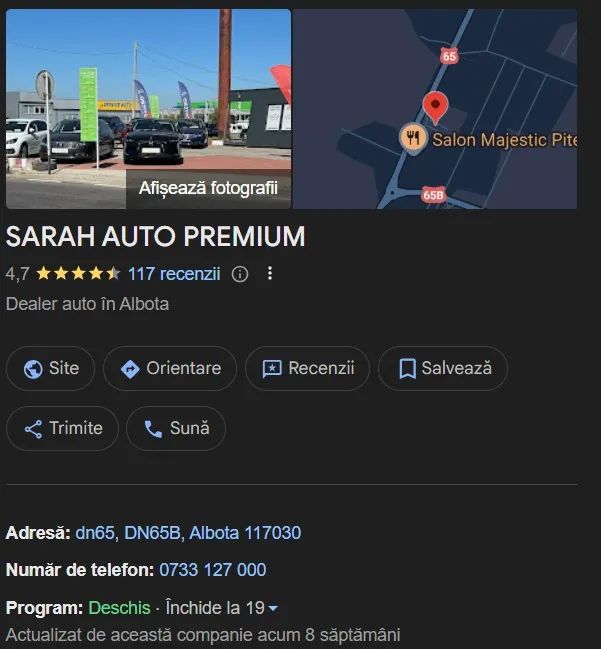Expand the opening hours dropdown
Viewport: 601px width, 649px height.
[x=273, y=608]
